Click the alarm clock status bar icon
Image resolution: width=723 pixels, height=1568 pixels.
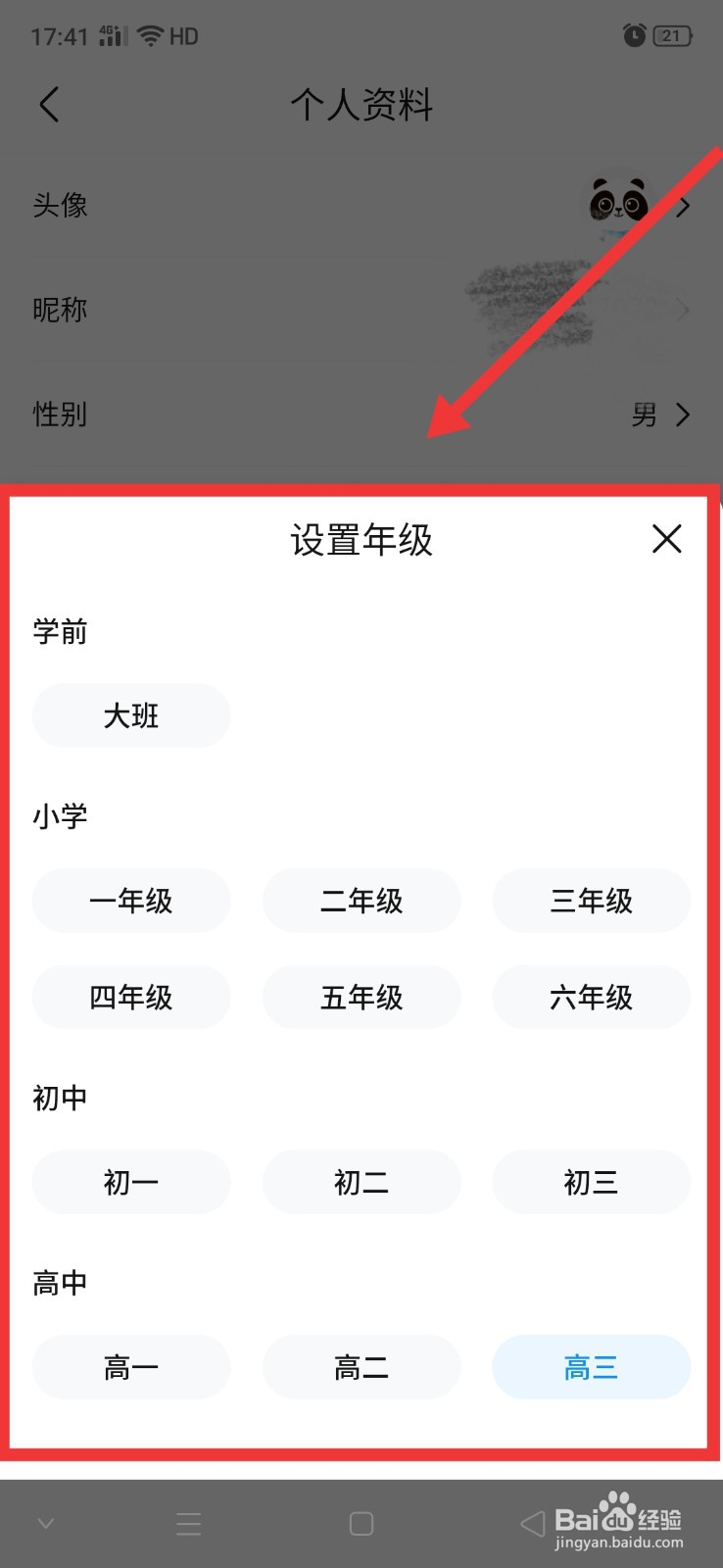(x=634, y=35)
